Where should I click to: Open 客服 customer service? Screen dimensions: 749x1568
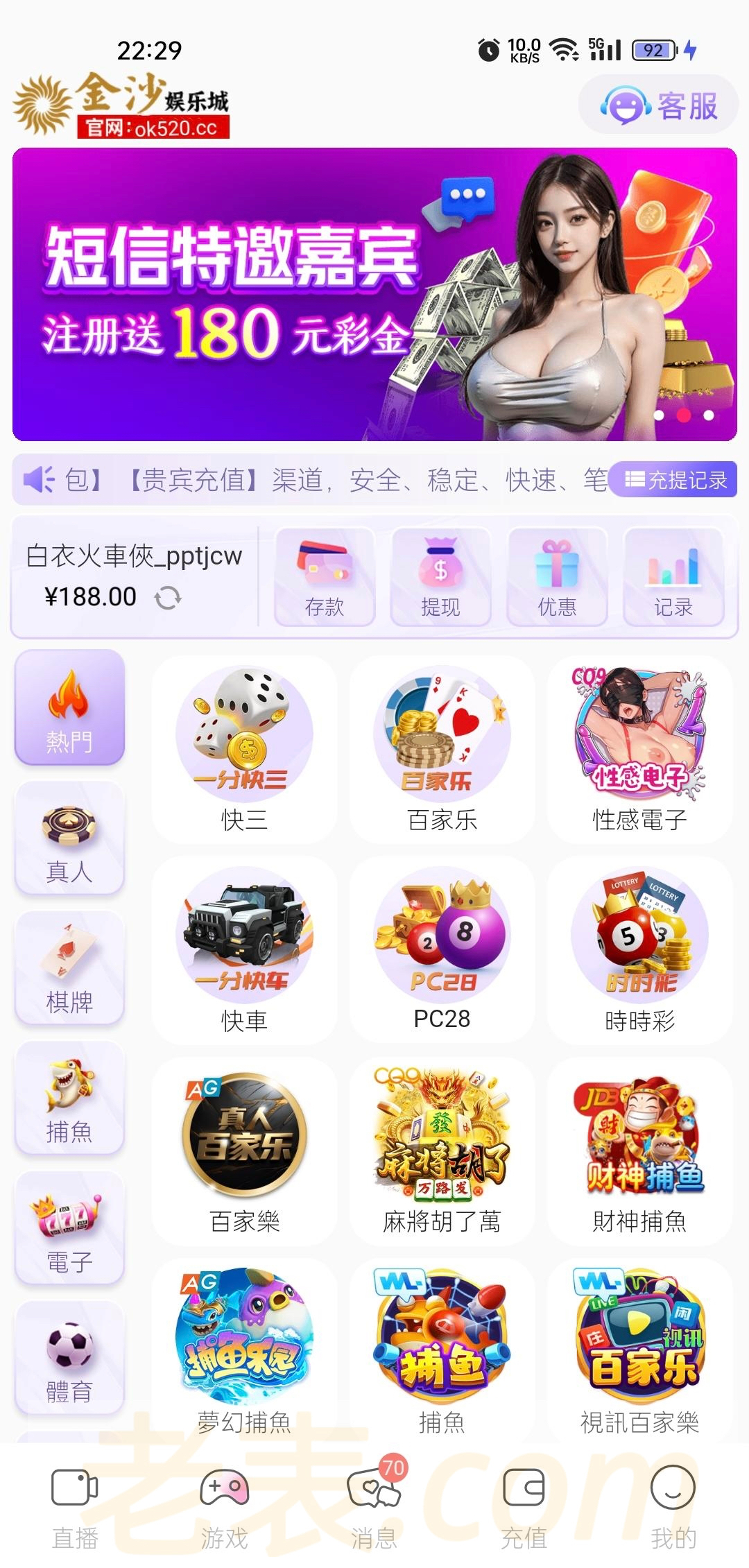pos(659,106)
